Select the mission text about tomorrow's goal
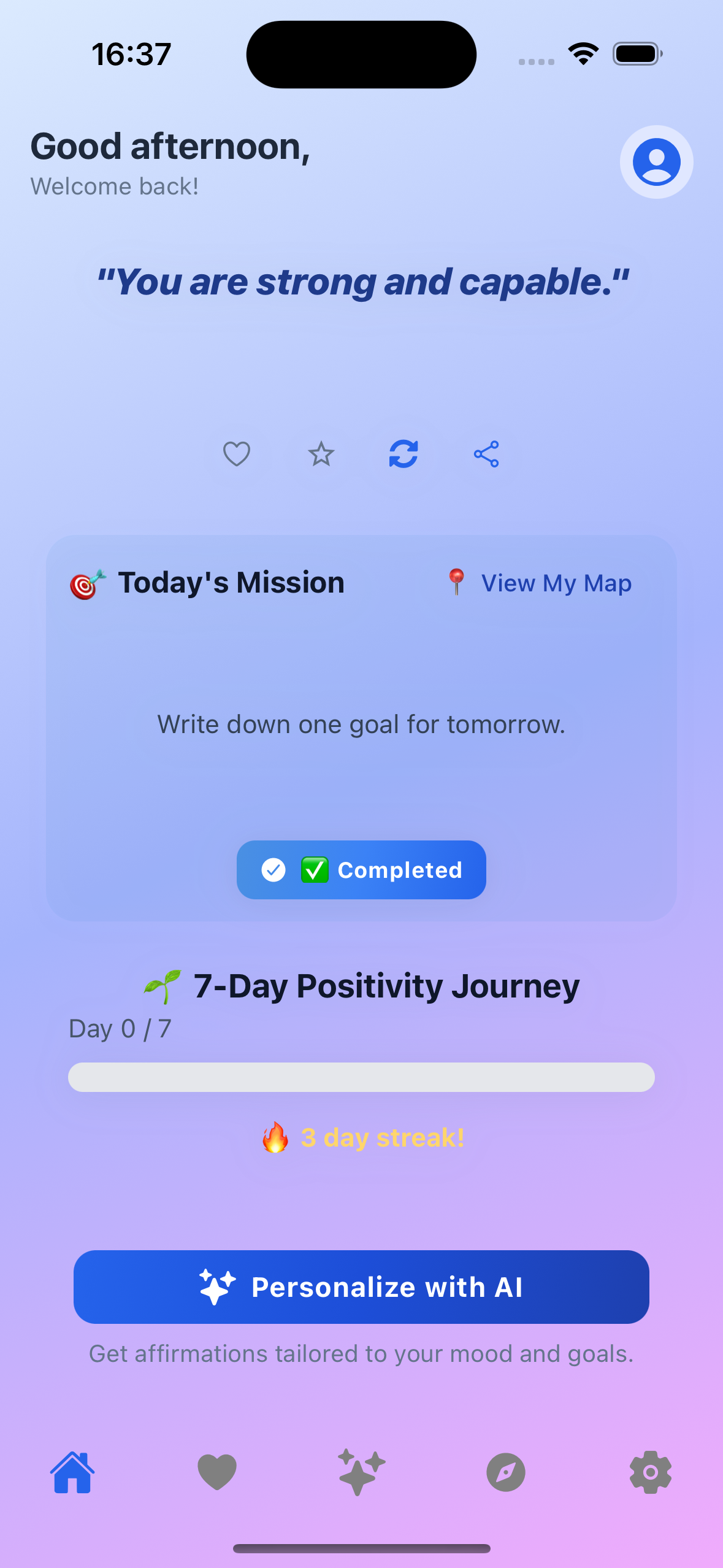Image resolution: width=723 pixels, height=1568 pixels. (361, 724)
